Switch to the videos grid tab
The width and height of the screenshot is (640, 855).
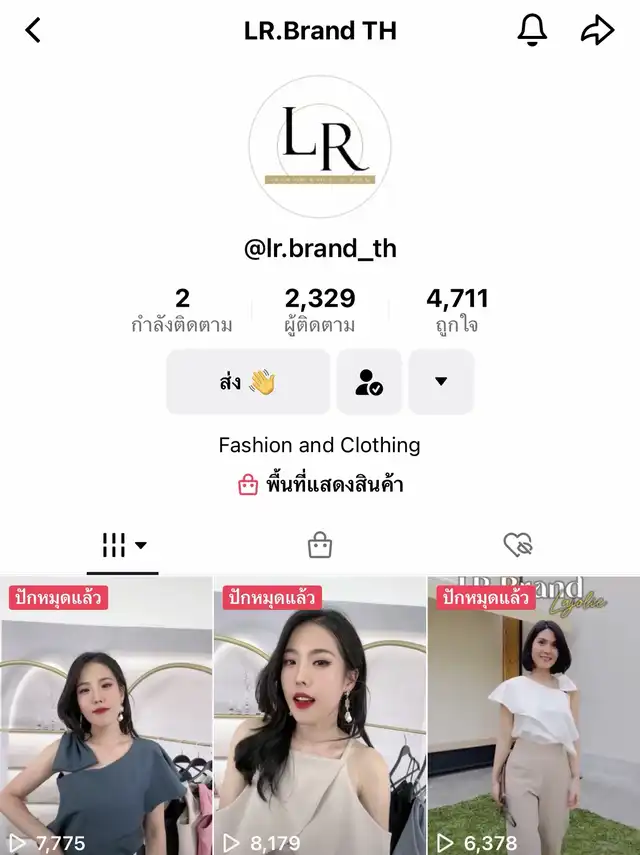click(x=124, y=545)
